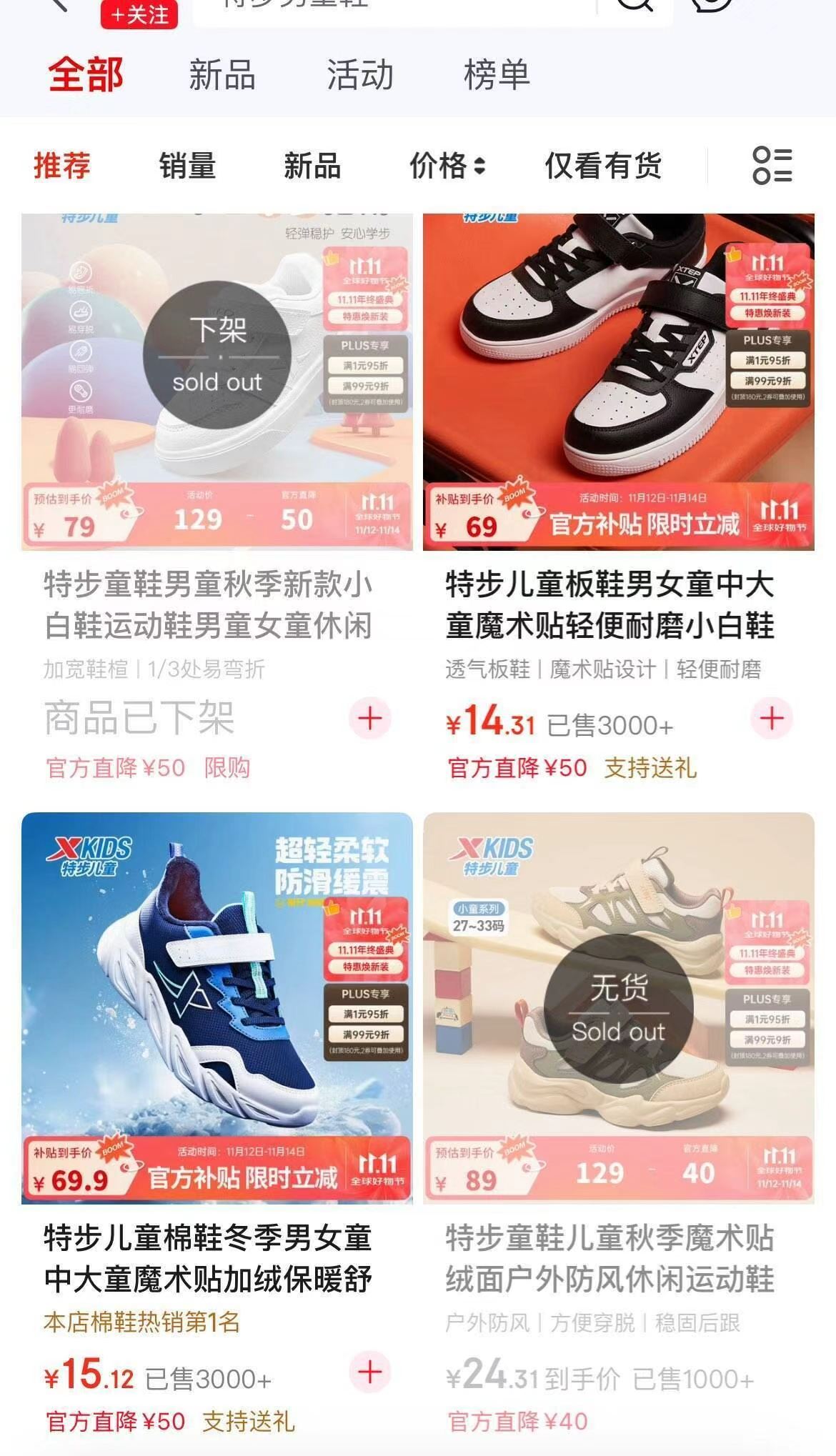
Task: Toggle sorting by 销量 sales
Action: (x=187, y=166)
